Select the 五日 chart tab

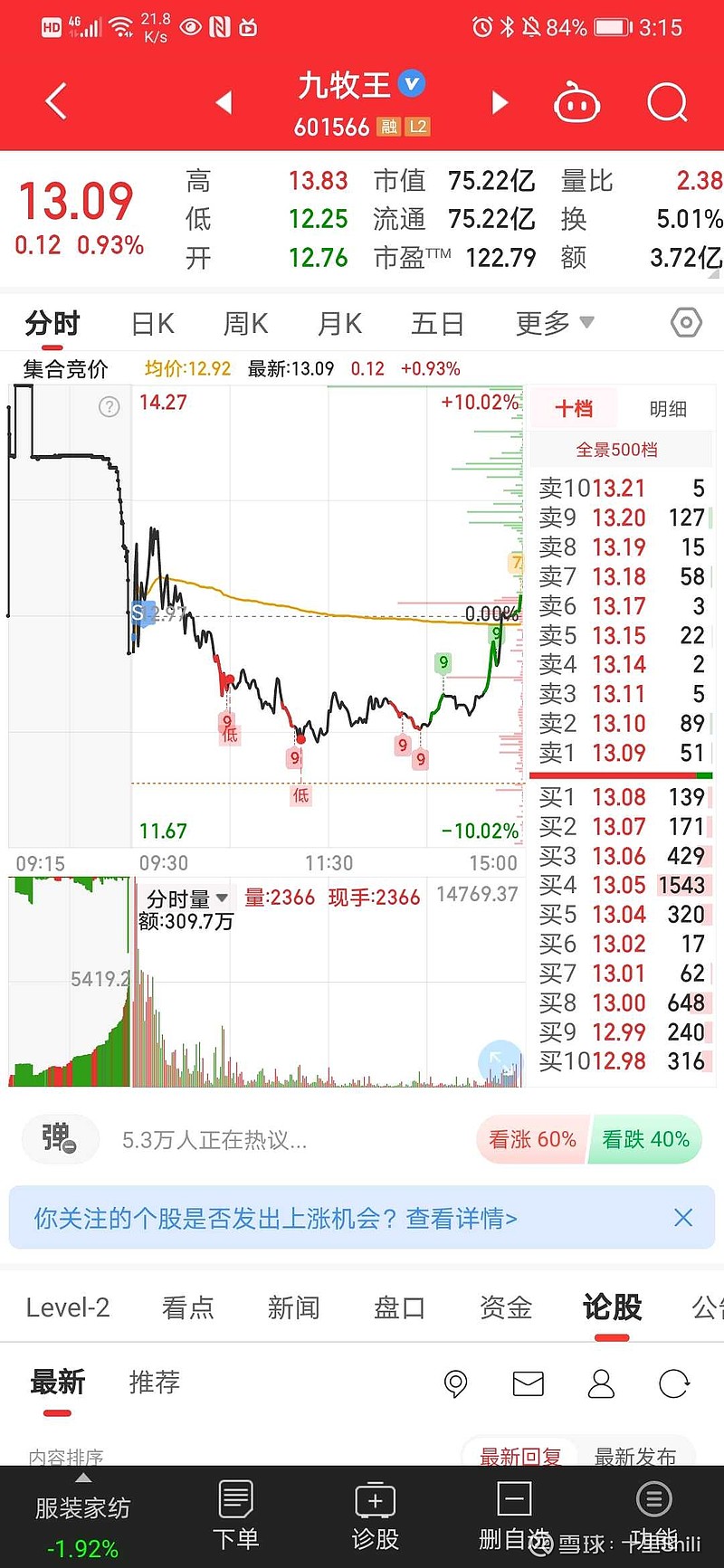pyautogui.click(x=437, y=323)
